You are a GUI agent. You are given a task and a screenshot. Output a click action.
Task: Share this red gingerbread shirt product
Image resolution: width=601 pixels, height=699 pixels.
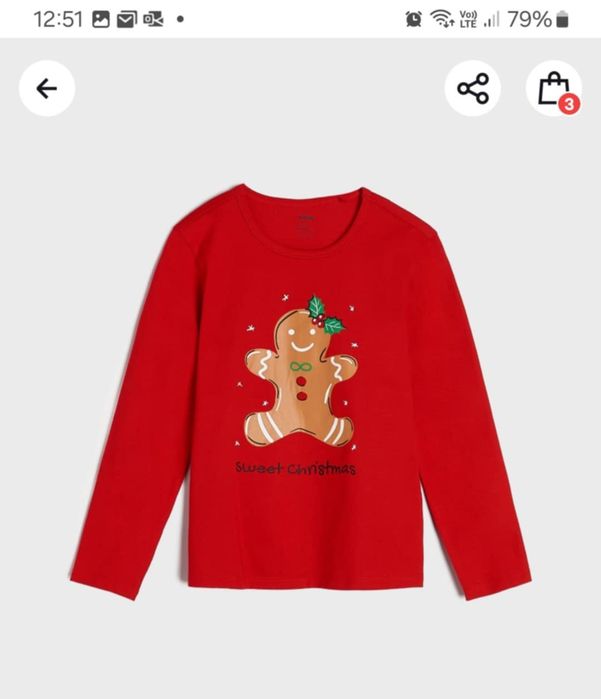472,88
